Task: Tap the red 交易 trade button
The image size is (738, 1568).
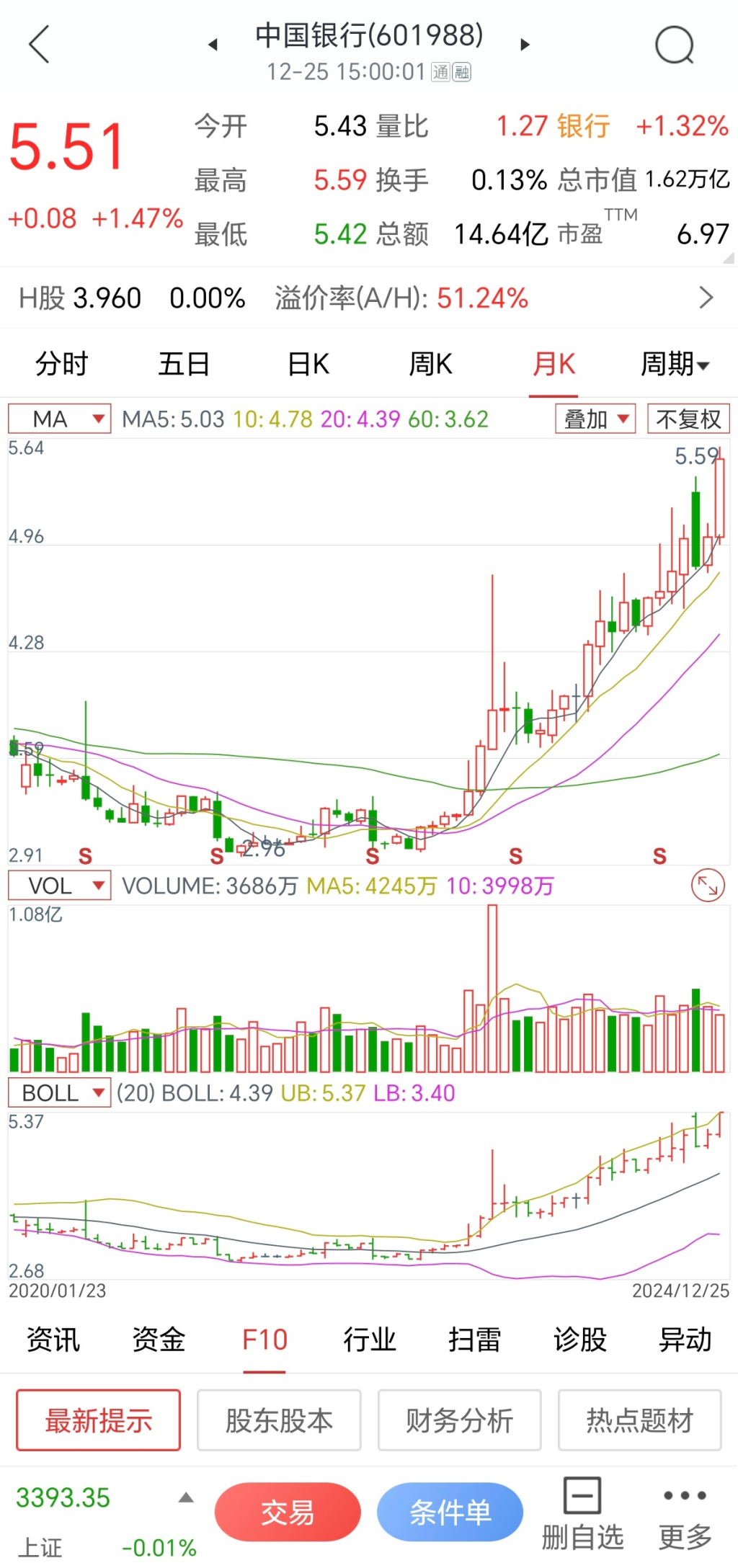Action: tap(288, 1512)
